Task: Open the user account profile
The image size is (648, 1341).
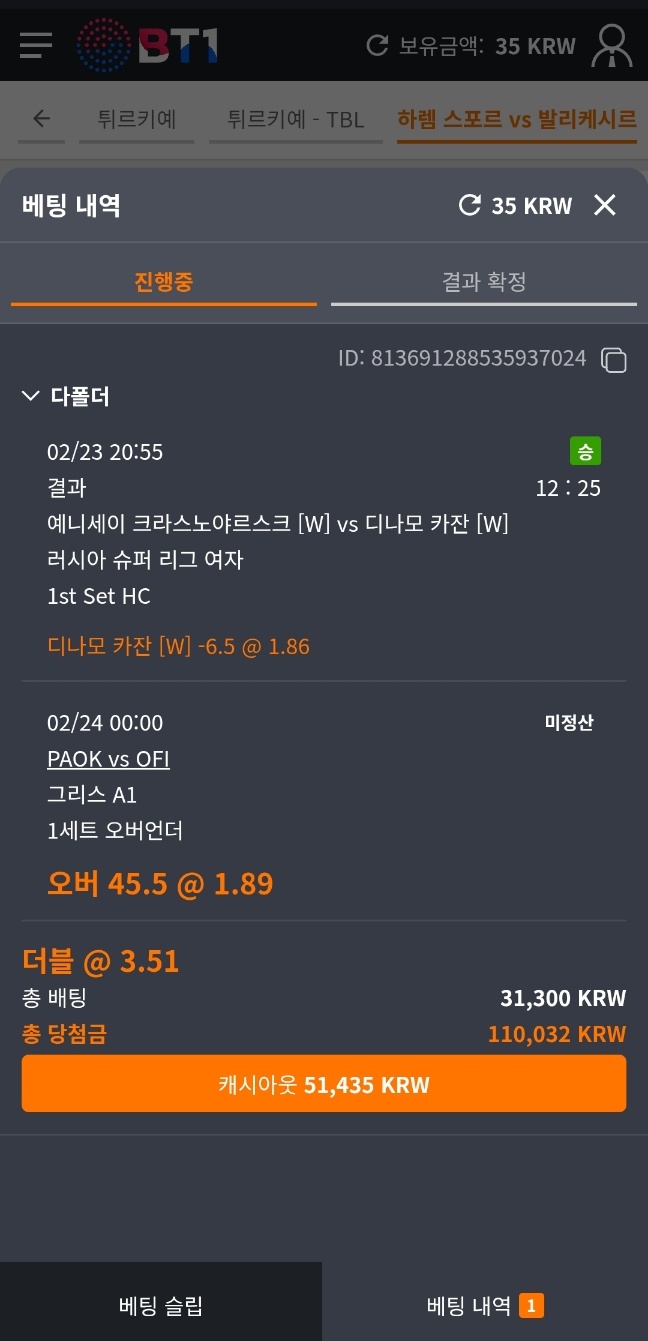Action: point(611,45)
